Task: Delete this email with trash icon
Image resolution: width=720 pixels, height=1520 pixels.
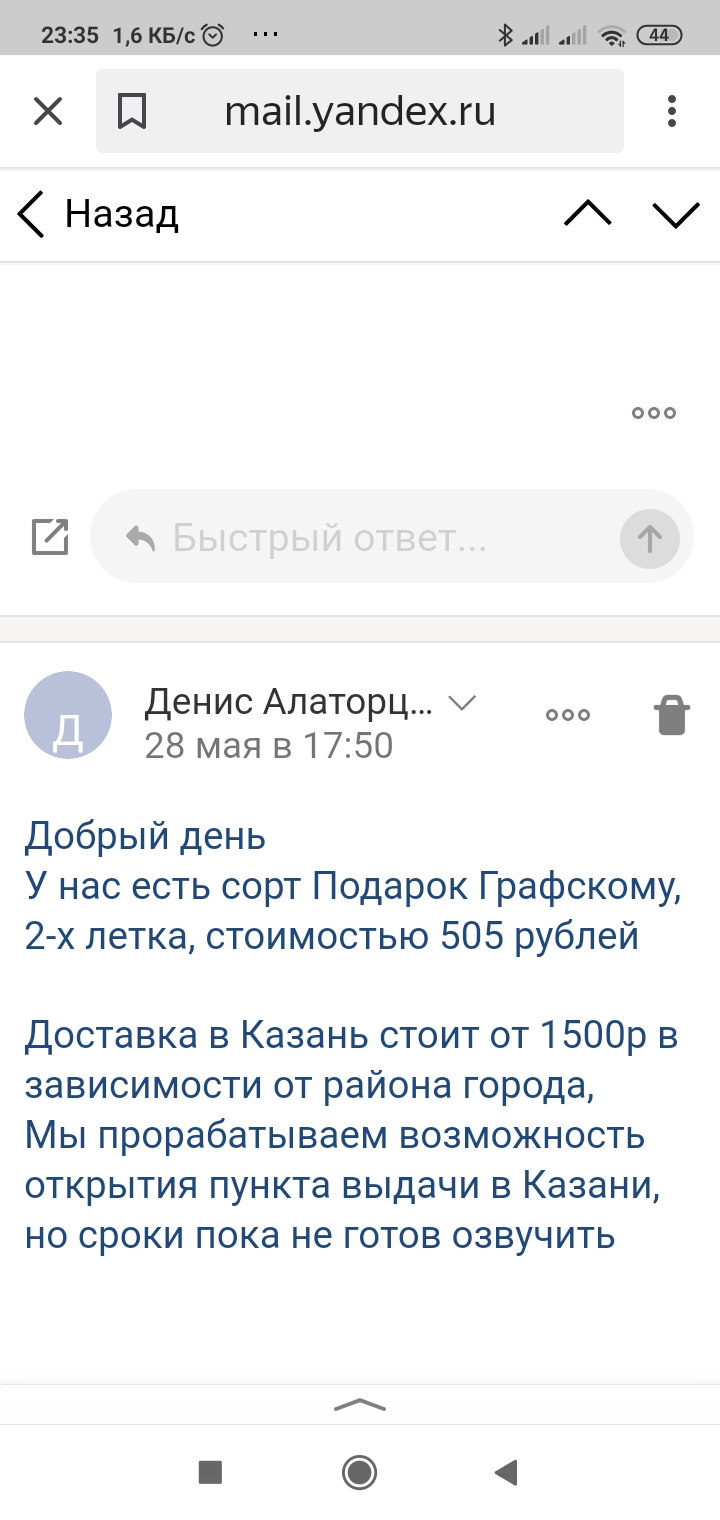Action: pyautogui.click(x=672, y=716)
